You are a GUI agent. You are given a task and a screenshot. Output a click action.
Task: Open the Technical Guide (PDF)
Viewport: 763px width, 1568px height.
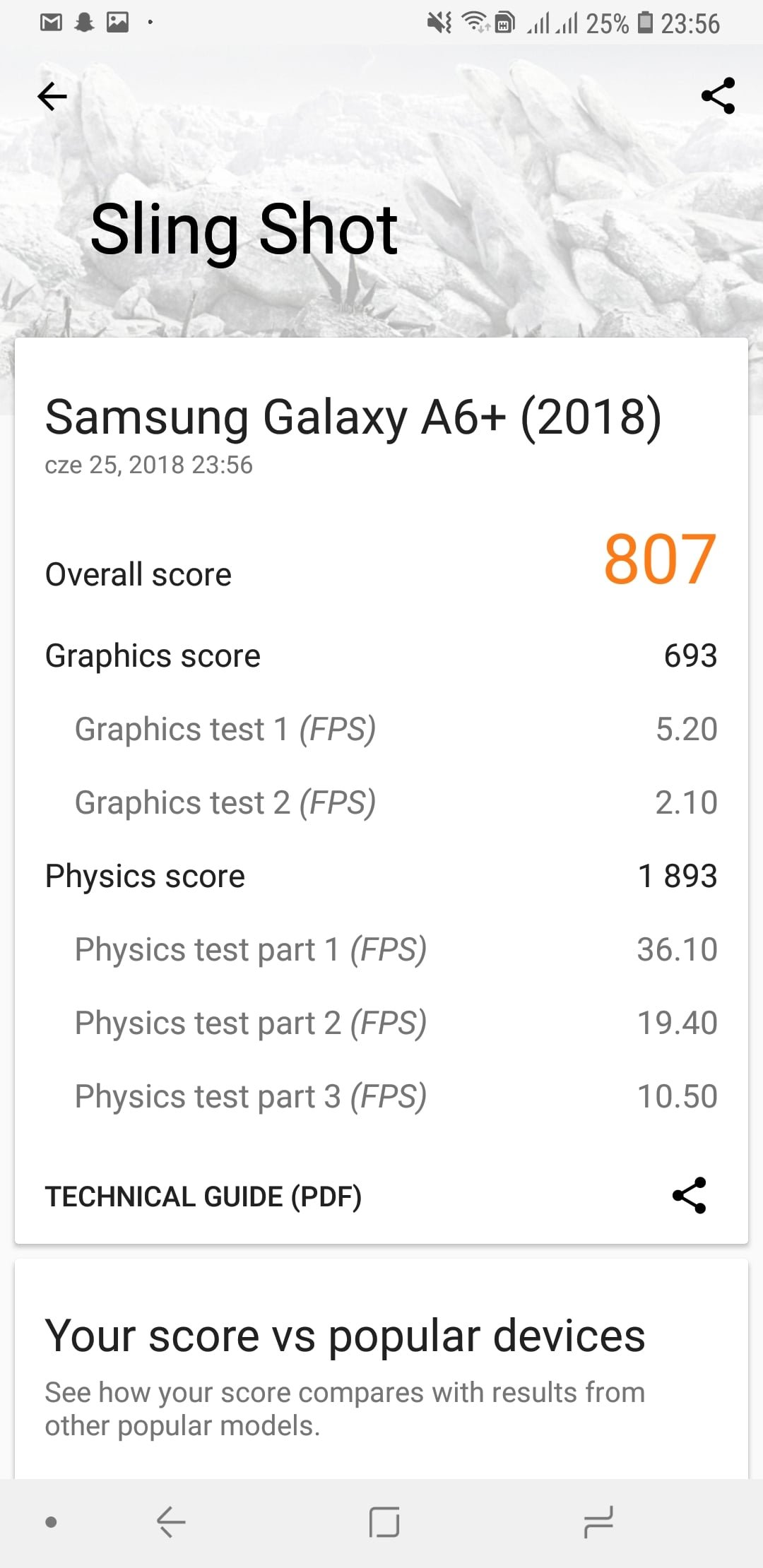click(203, 1196)
